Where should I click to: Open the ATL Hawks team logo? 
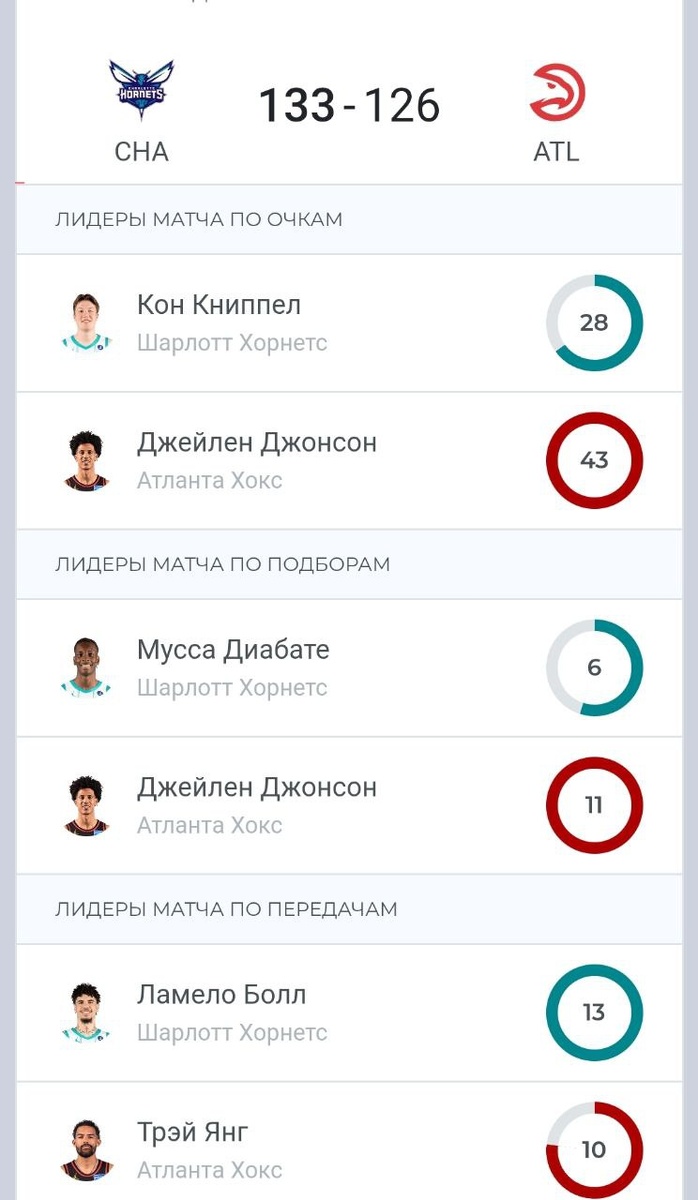pyautogui.click(x=556, y=93)
